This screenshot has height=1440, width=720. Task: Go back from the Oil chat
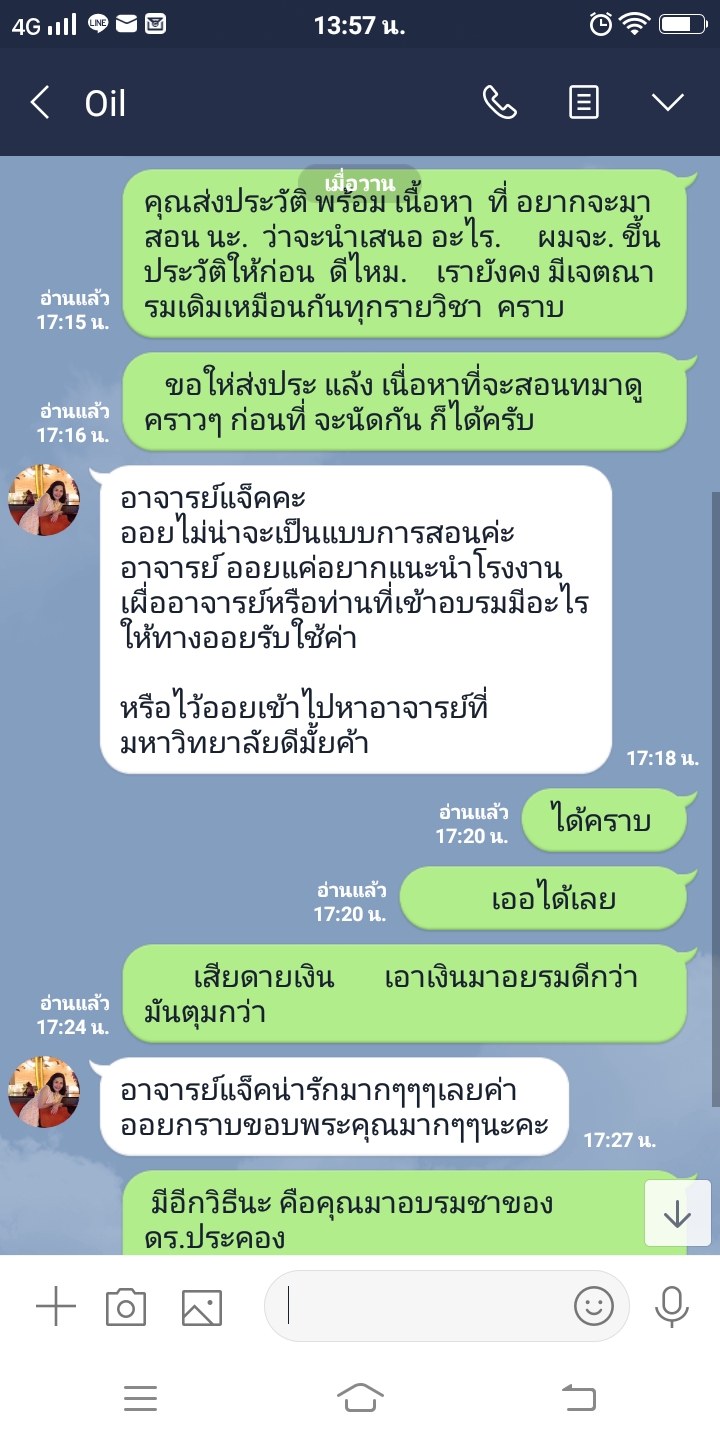40,103
